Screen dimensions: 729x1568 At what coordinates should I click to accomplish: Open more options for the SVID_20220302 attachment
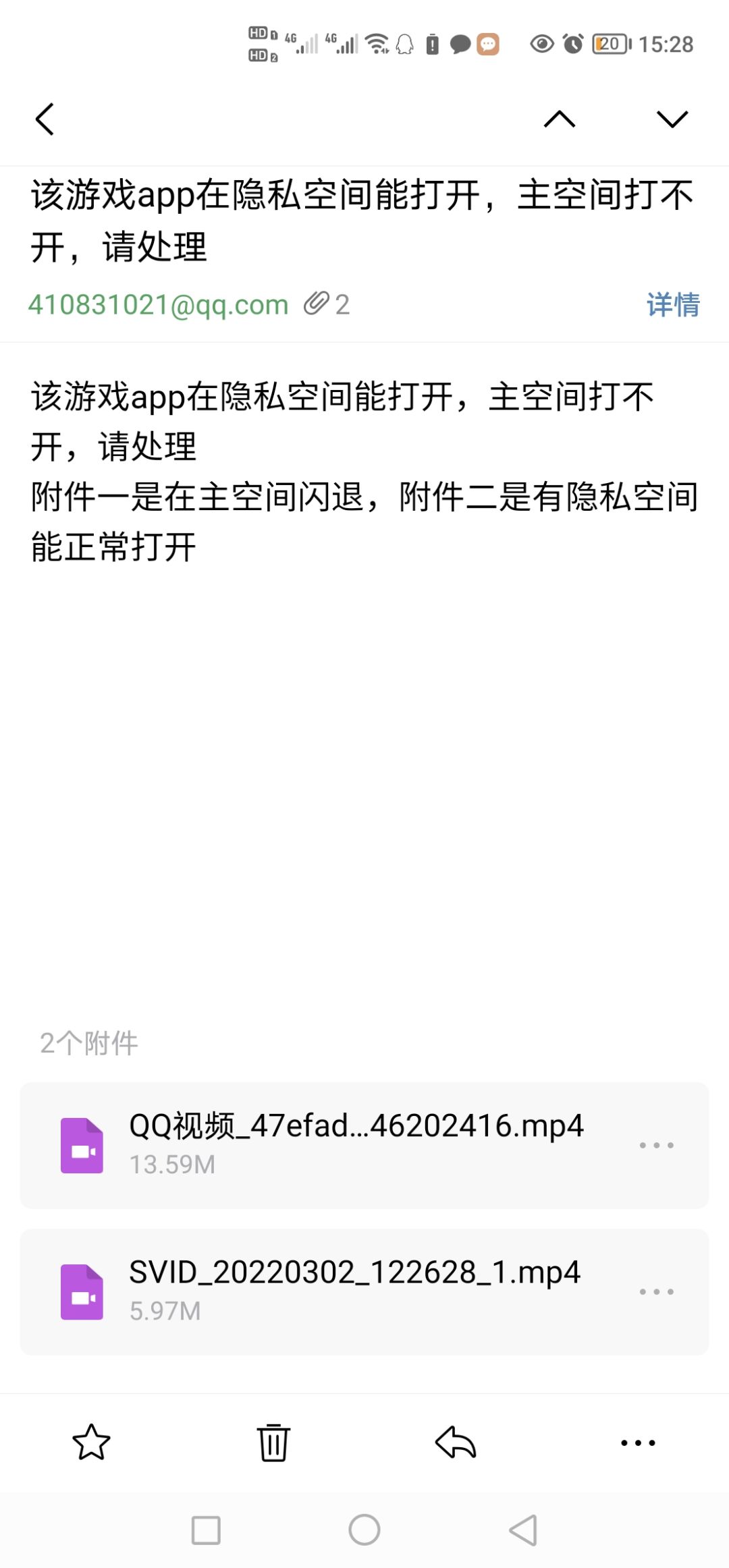tap(656, 1291)
